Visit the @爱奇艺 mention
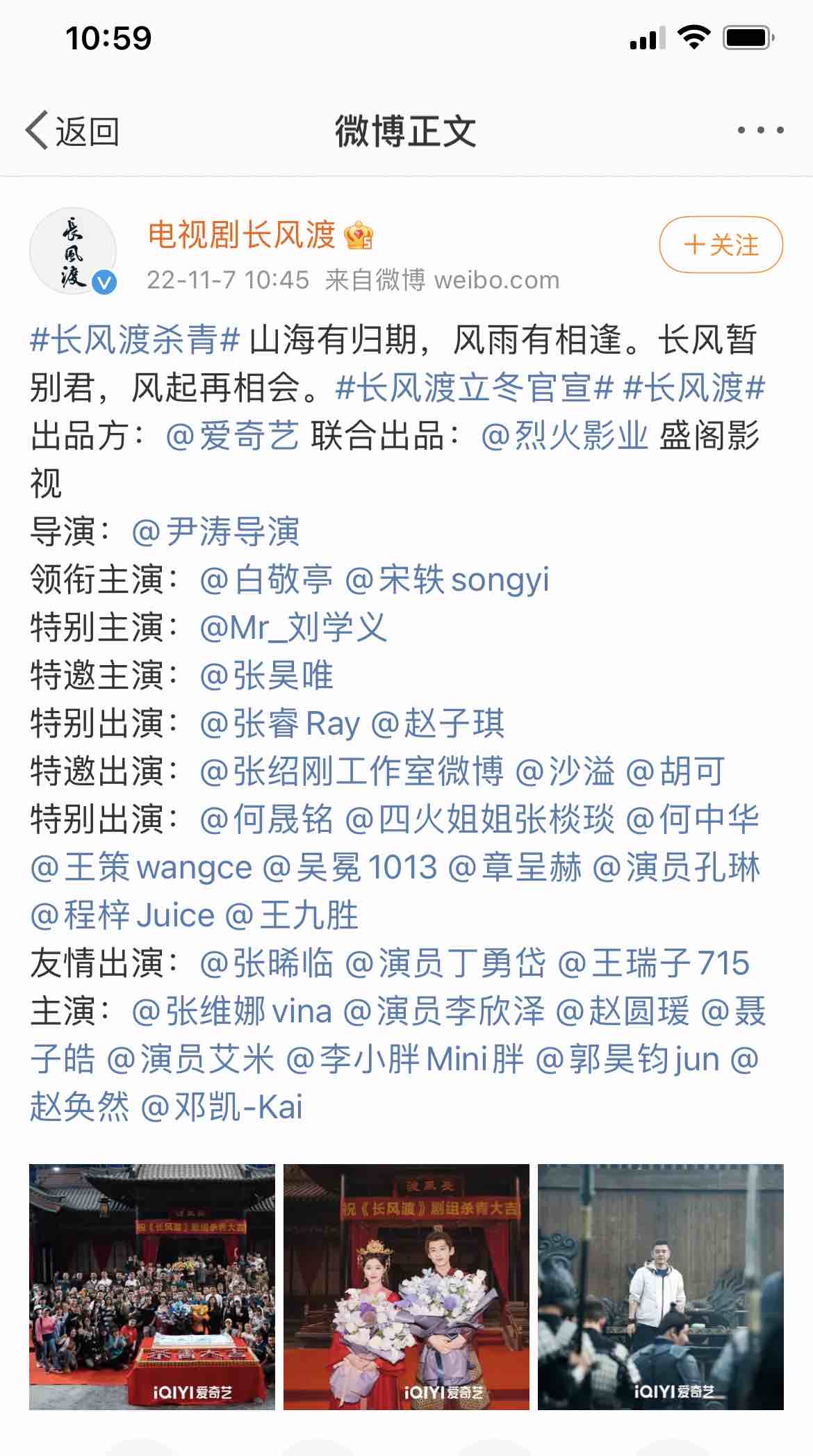The height and width of the screenshot is (1456, 813). (233, 436)
